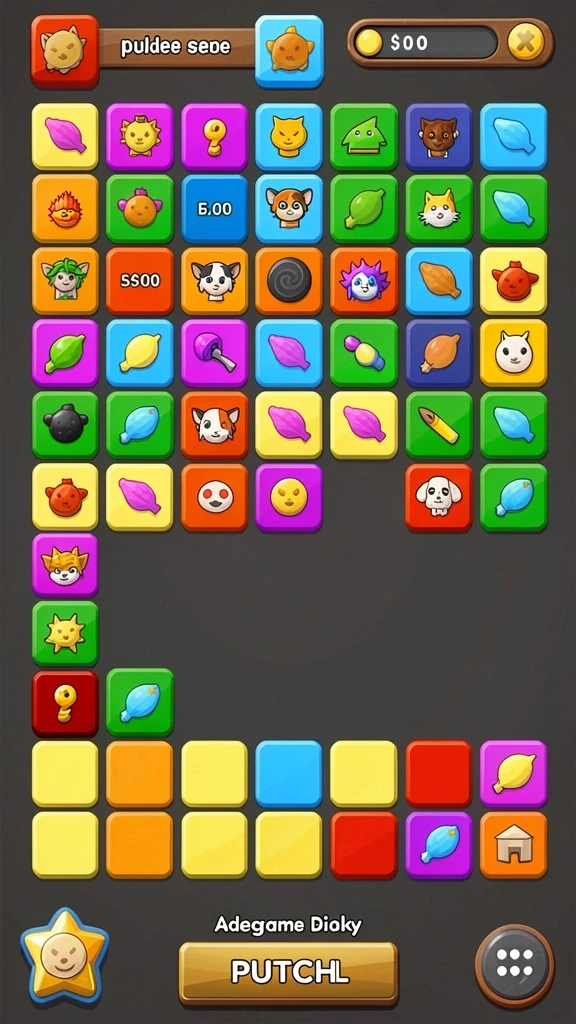This screenshot has height=1024, width=576.
Task: Select the black bomb tile
Action: (x=65, y=424)
